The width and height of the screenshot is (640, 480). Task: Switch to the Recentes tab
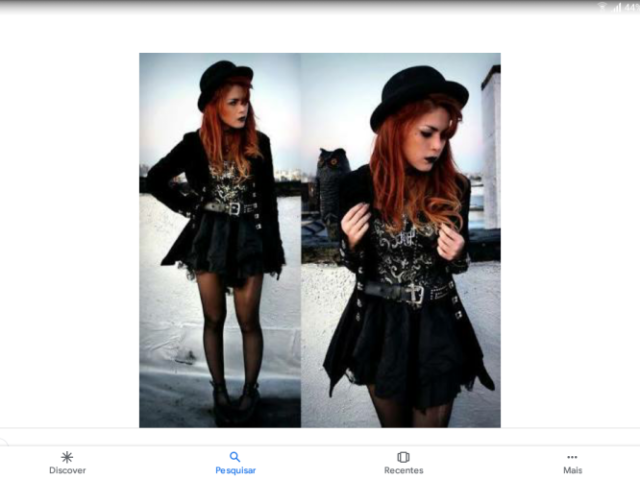[403, 462]
